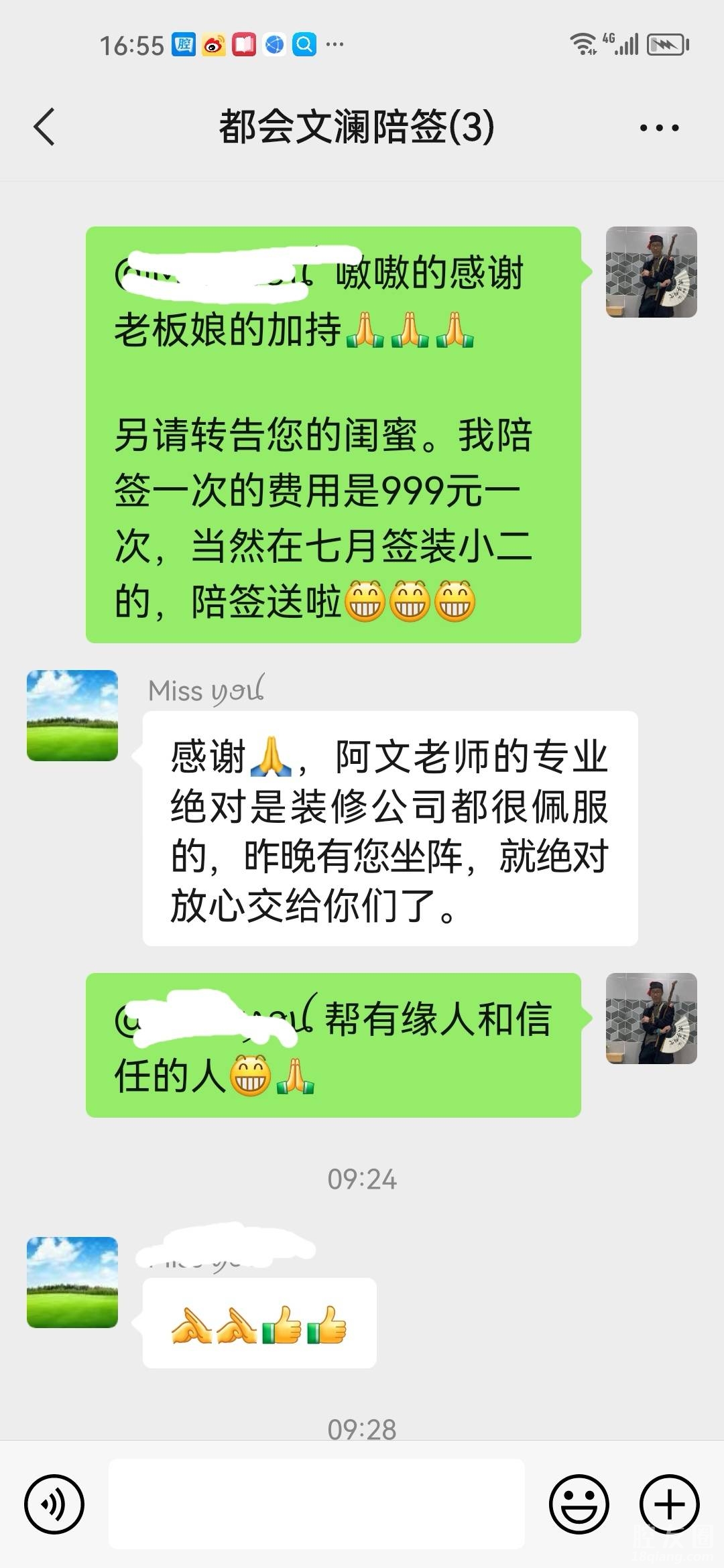Viewport: 724px width, 1568px height.
Task: Open the emoji picker
Action: [579, 1504]
